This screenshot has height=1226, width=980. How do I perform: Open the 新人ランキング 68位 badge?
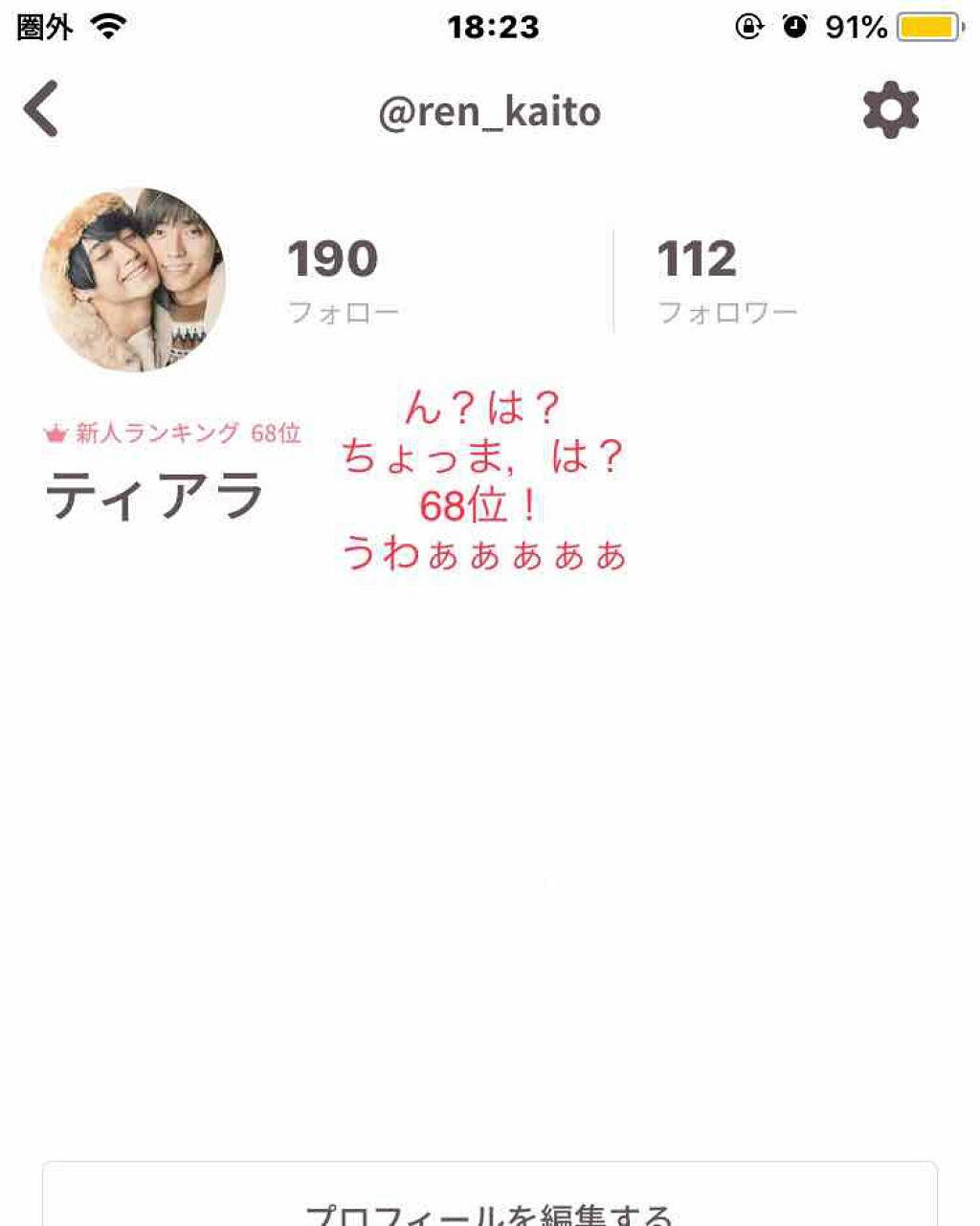tap(173, 434)
